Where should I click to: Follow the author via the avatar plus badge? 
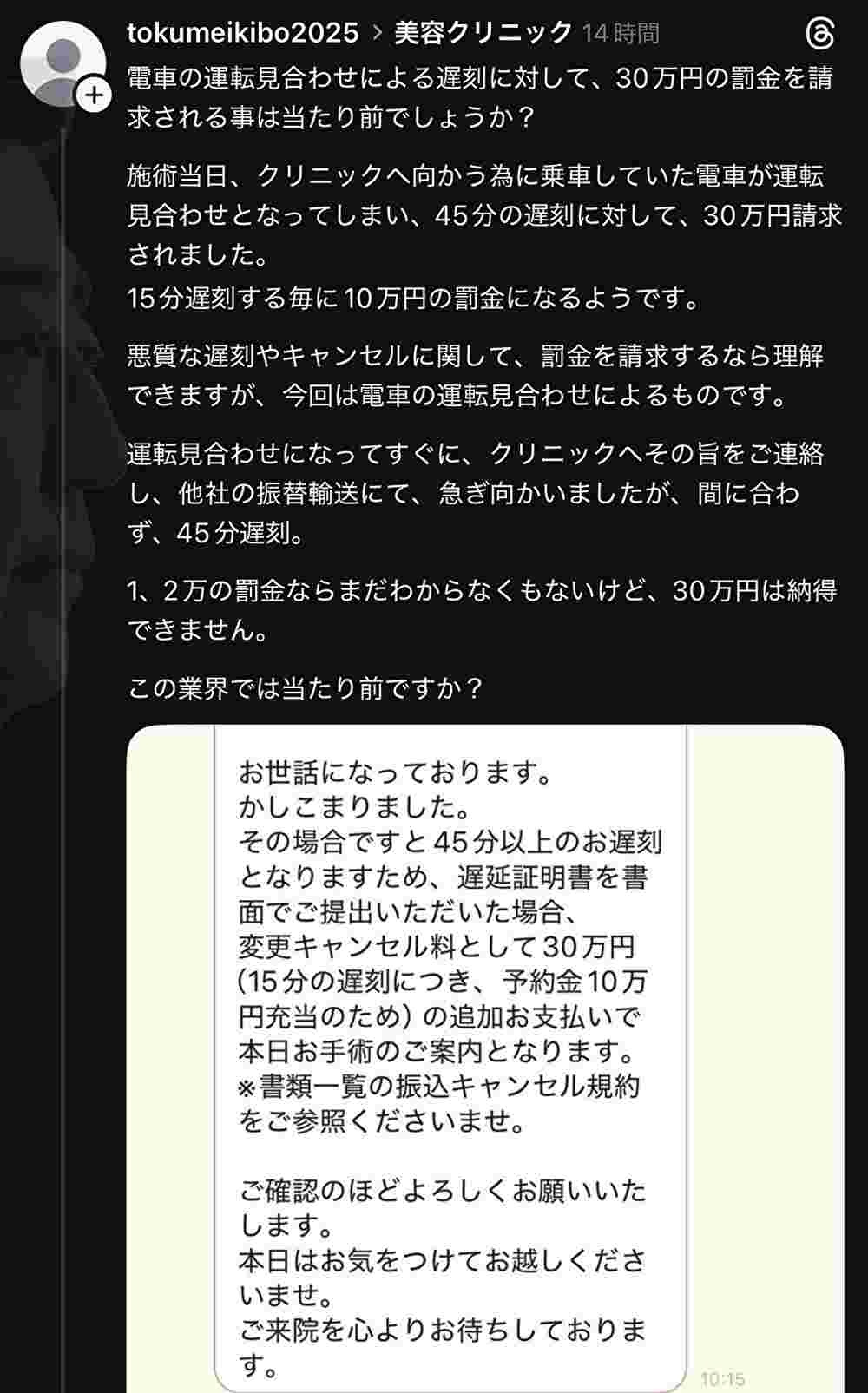pyautogui.click(x=94, y=95)
